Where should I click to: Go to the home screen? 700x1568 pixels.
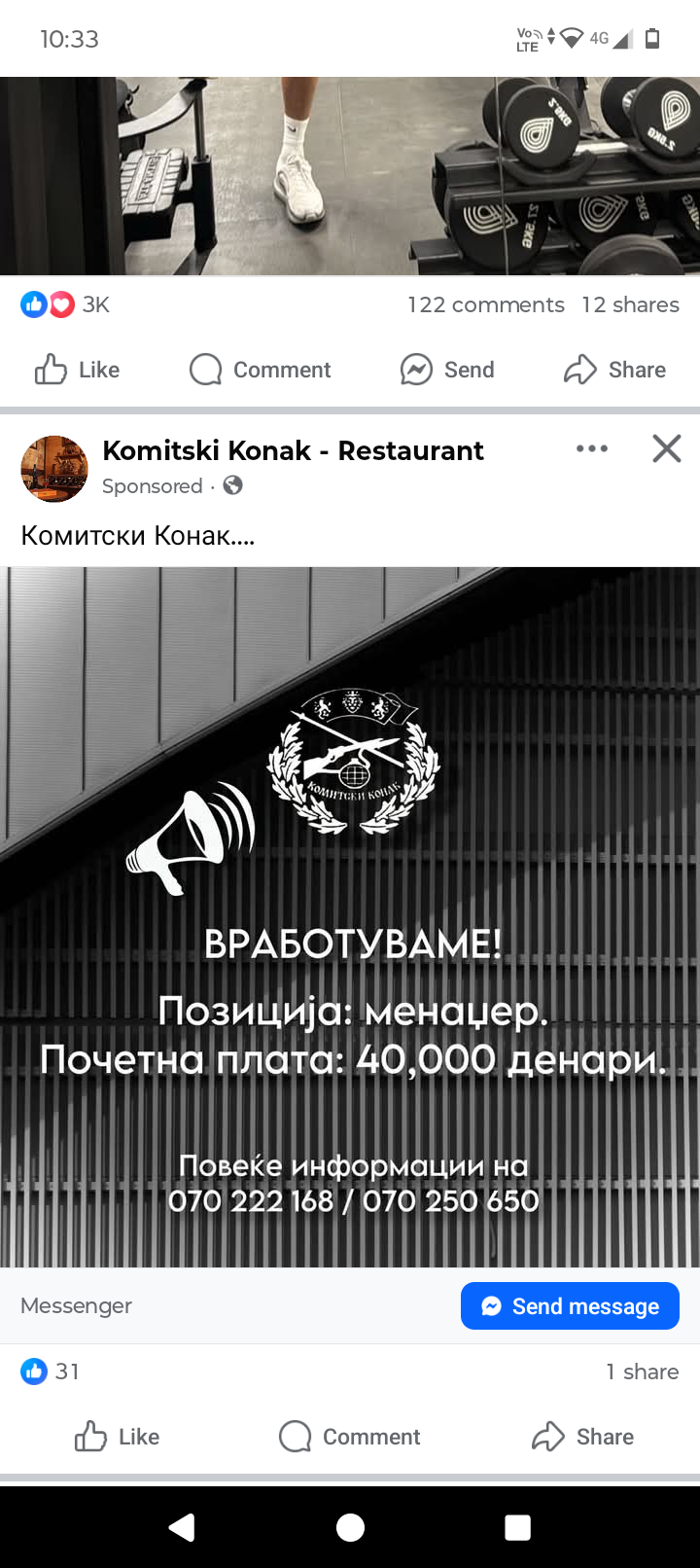point(350,1527)
